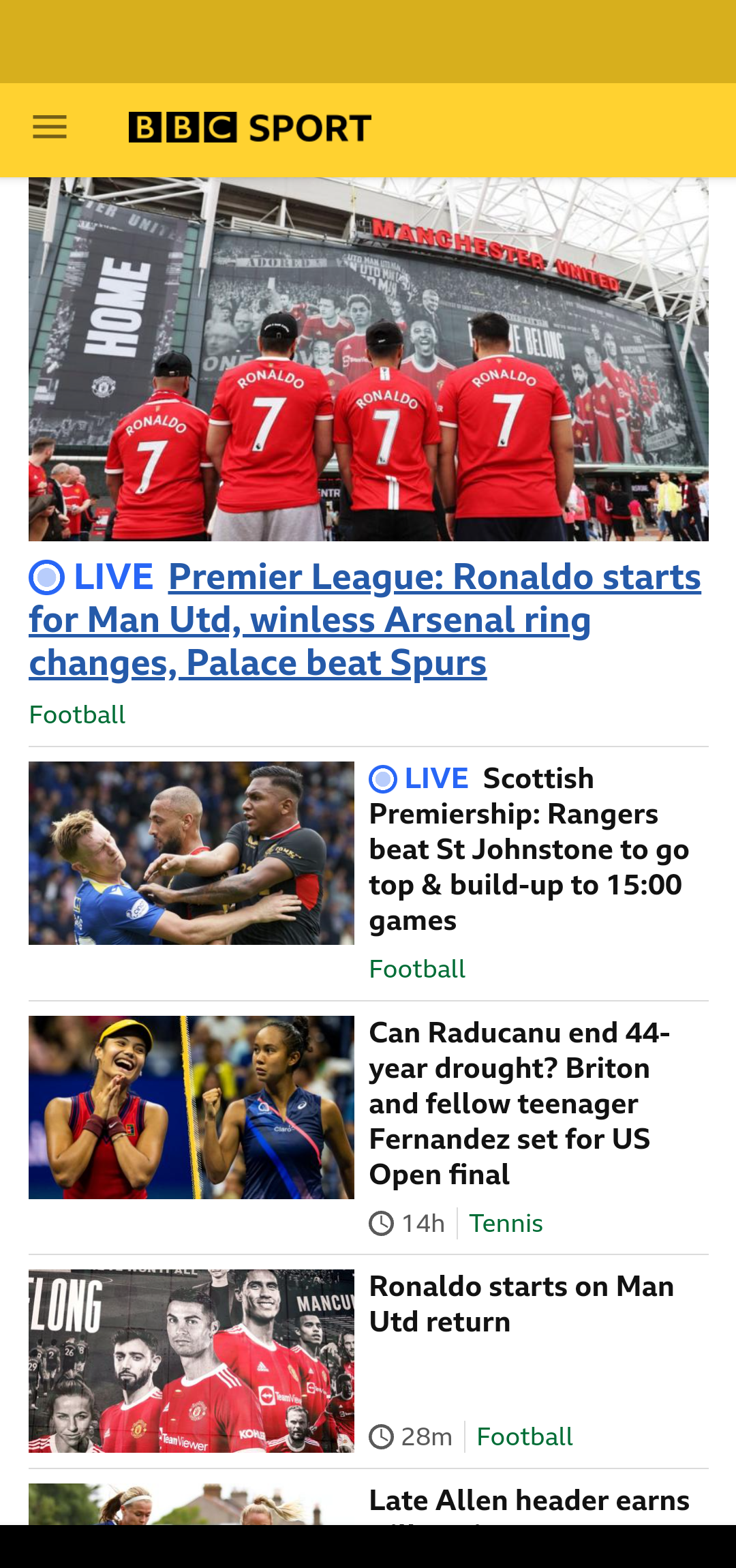Open the Ronaldo shirts lead story image
736x1568 pixels.
368,359
